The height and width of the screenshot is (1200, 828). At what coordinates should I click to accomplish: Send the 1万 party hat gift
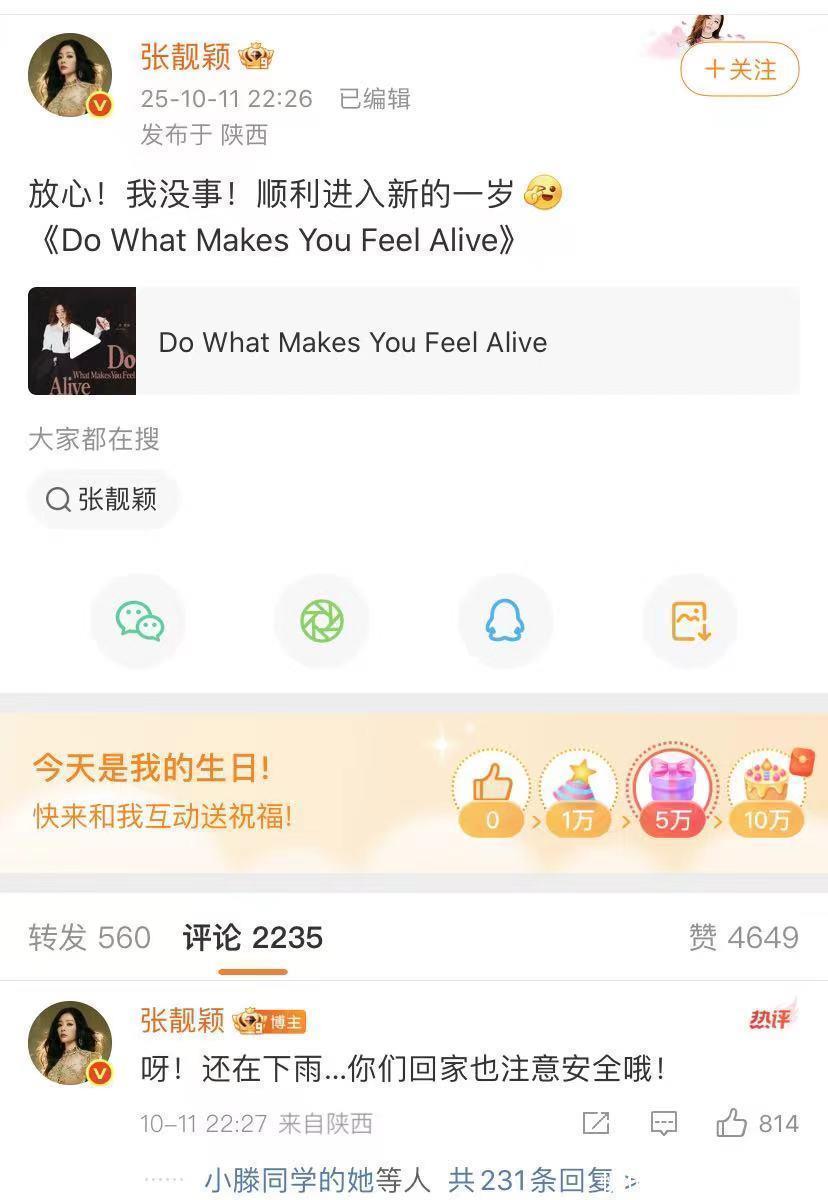[x=578, y=795]
